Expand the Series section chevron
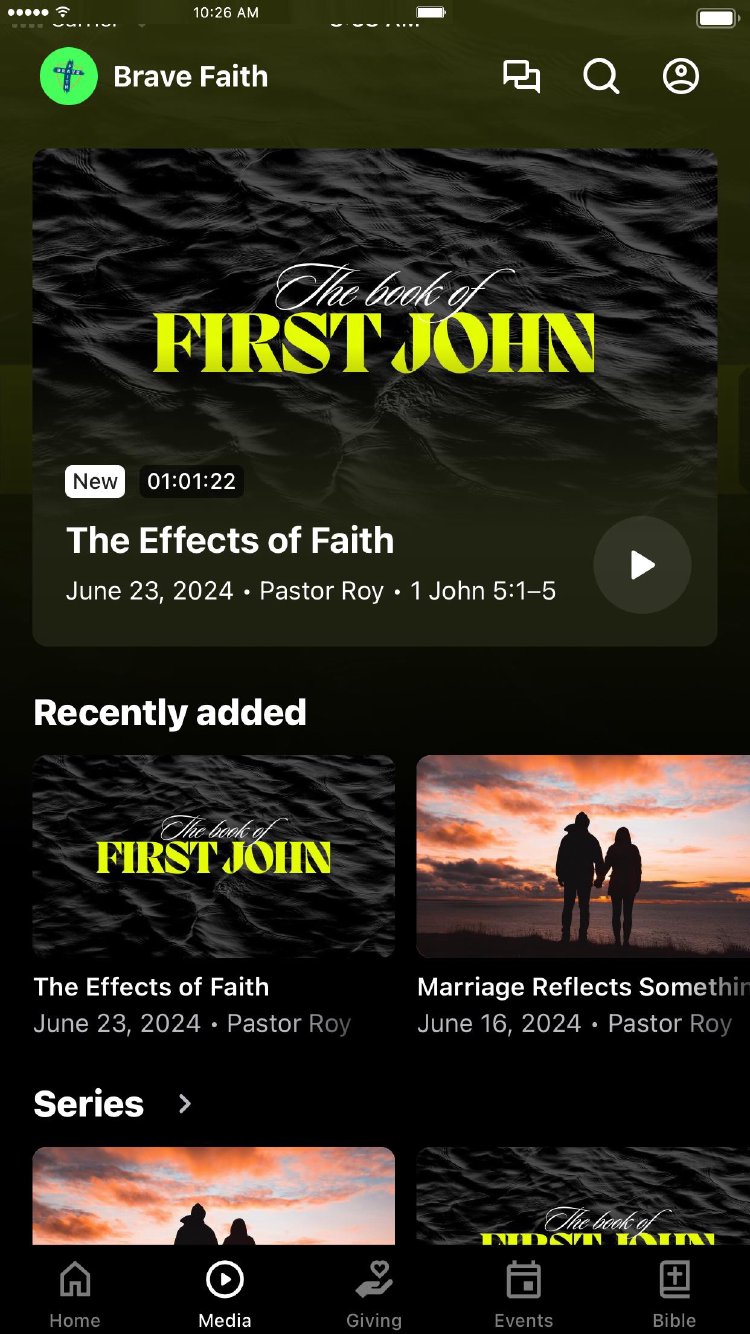The width and height of the screenshot is (750, 1334). pos(185,1104)
